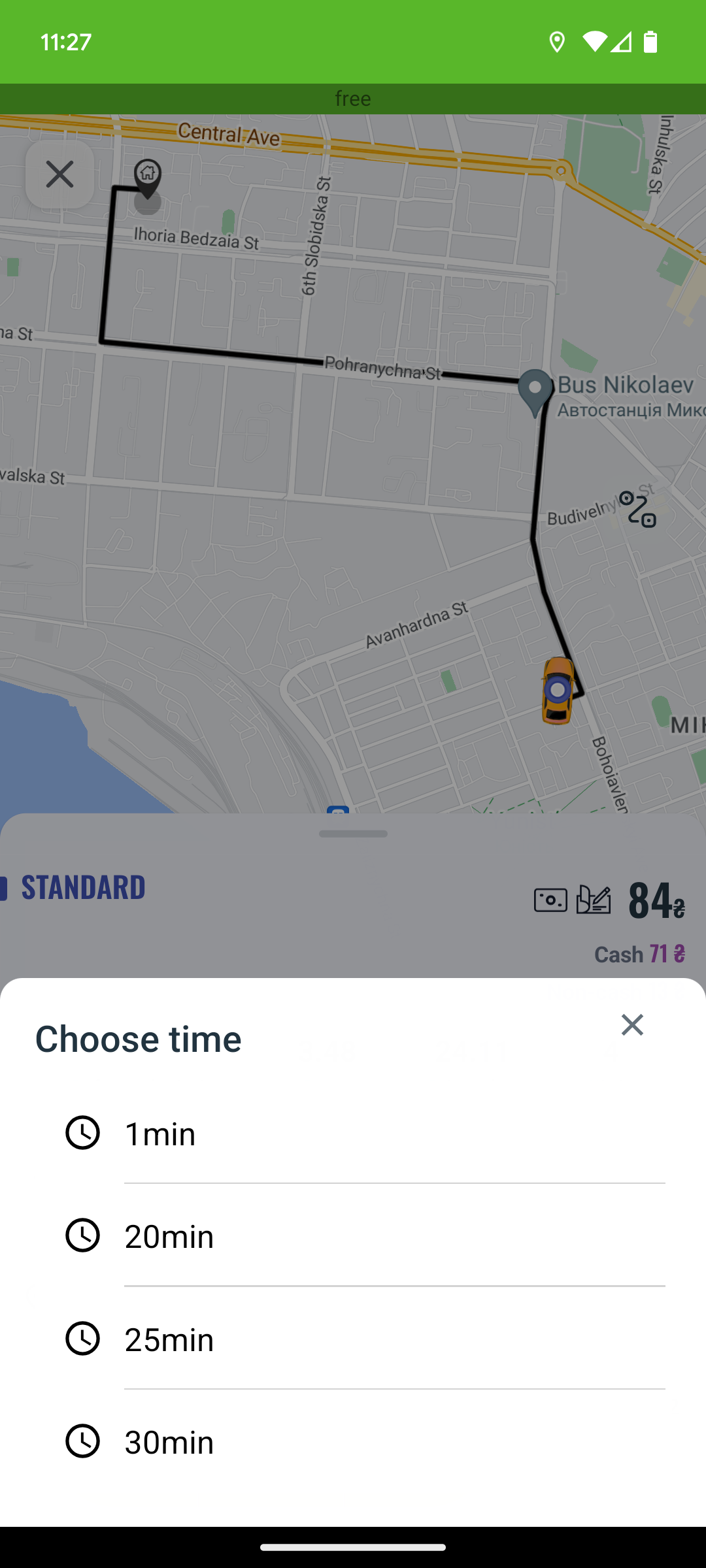Screen dimensions: 706x1568
Task: Close the Choose time sheet
Action: [632, 1024]
